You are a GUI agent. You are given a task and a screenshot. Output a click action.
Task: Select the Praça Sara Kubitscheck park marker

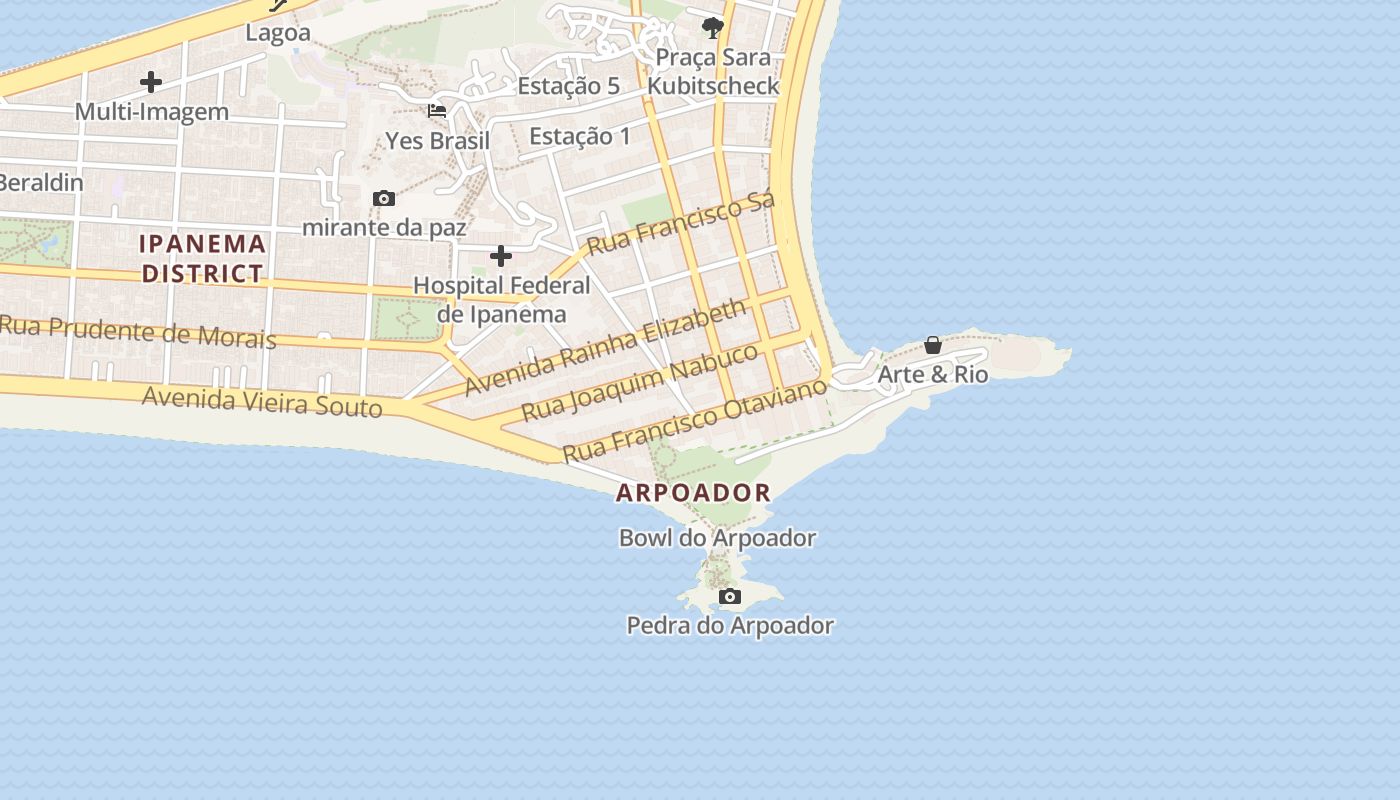(x=712, y=28)
